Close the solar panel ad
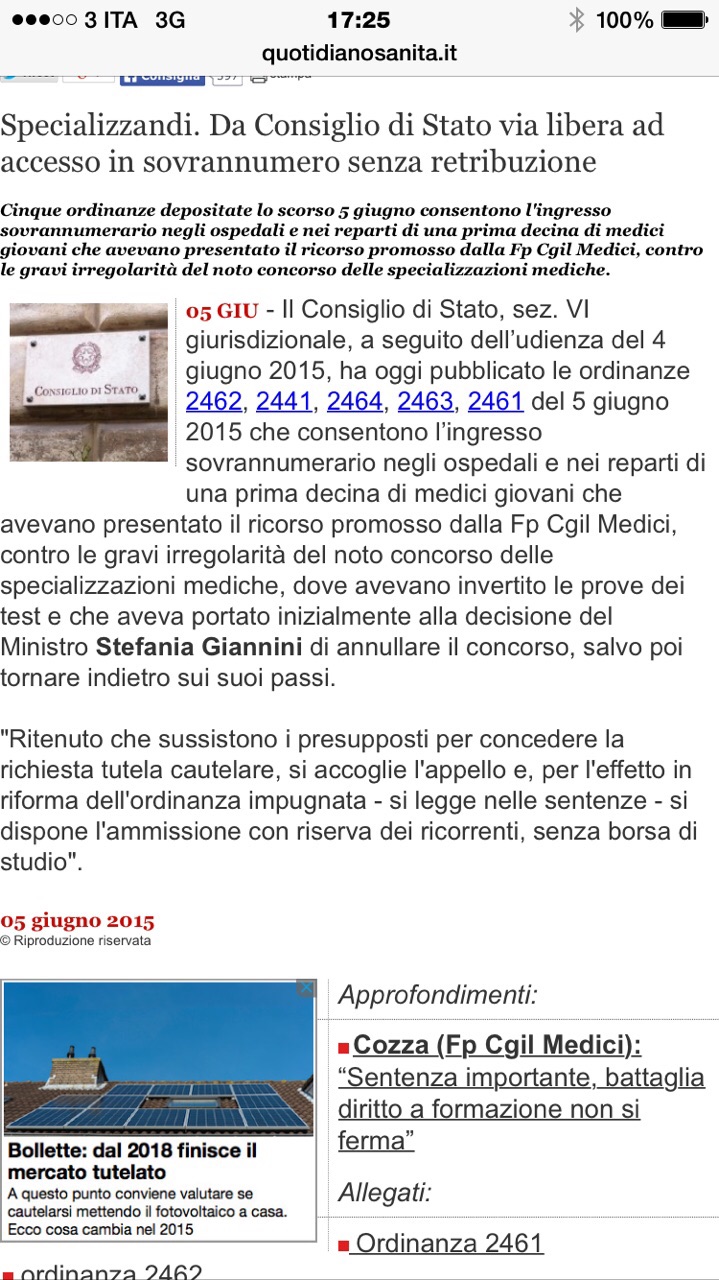The image size is (719, 1280). pyautogui.click(x=306, y=989)
